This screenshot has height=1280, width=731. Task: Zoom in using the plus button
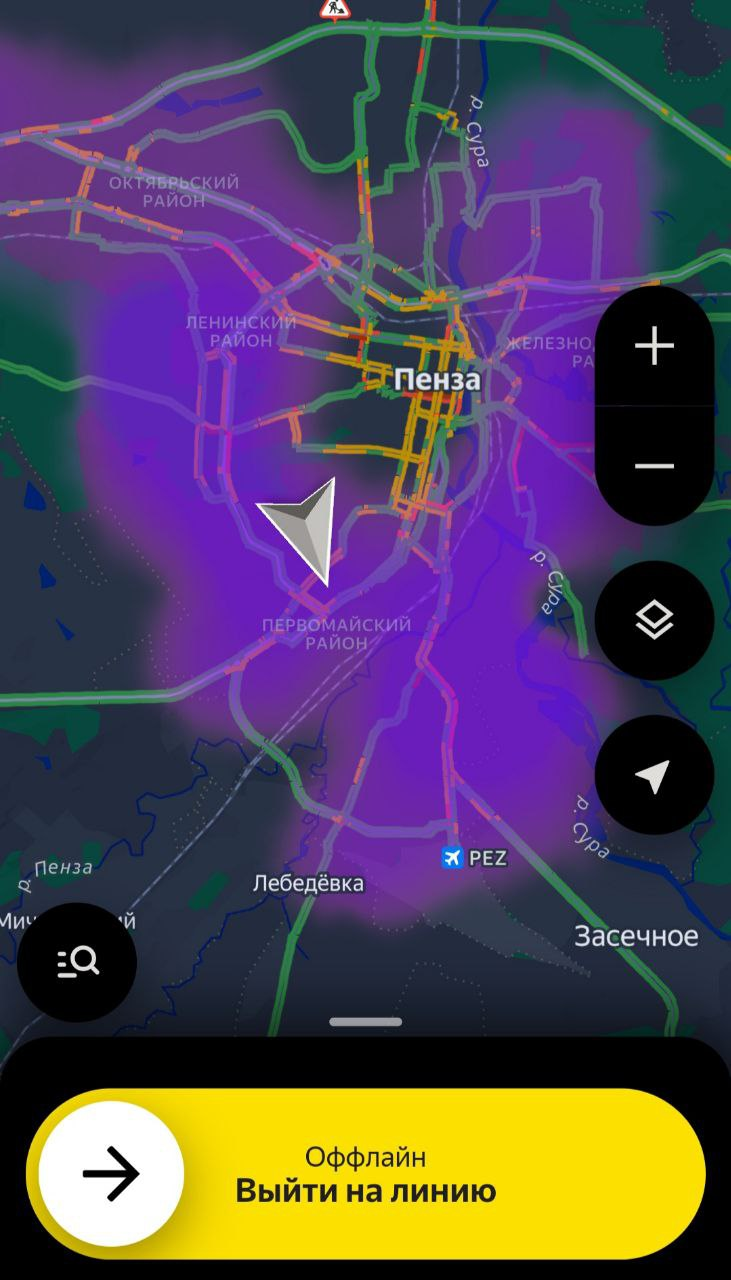click(652, 346)
